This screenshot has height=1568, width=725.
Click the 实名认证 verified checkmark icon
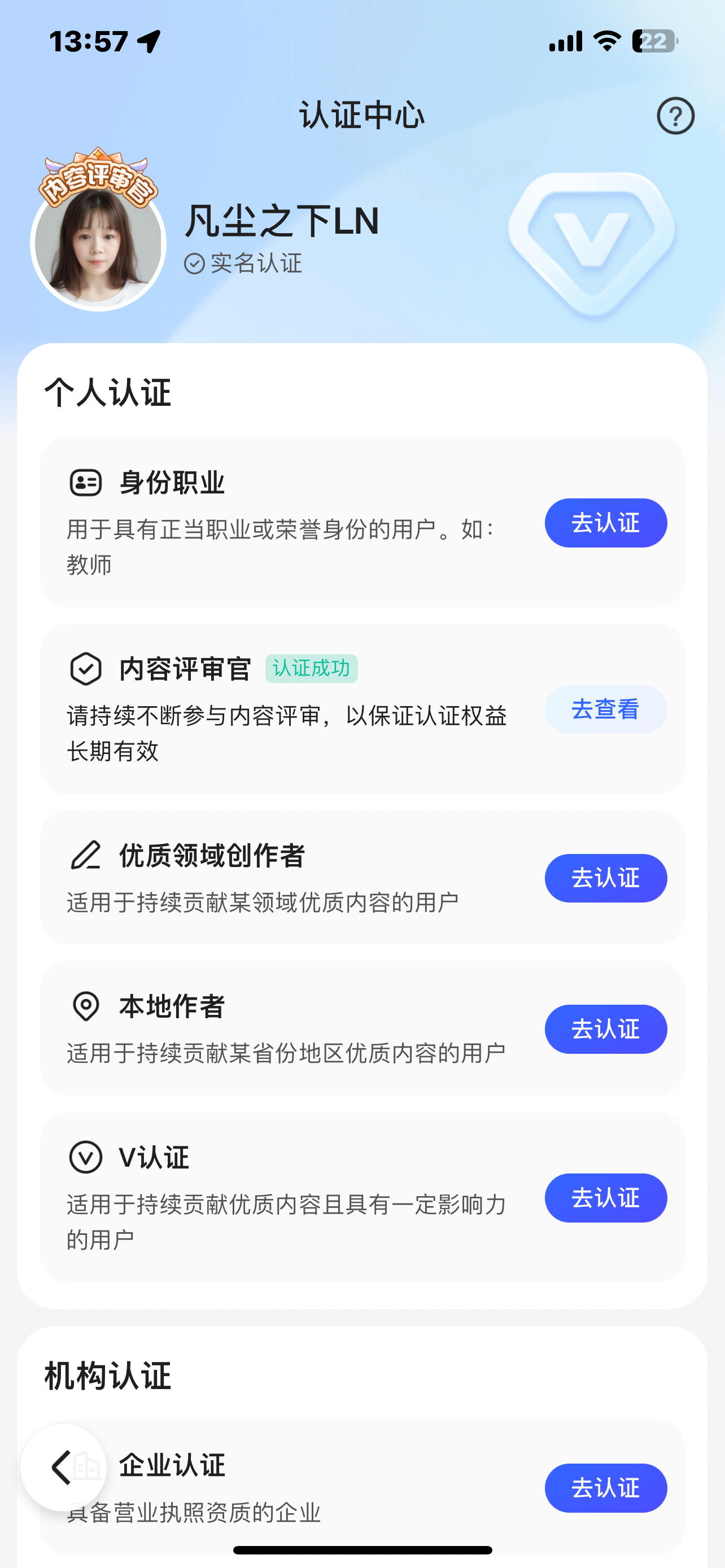tap(194, 263)
